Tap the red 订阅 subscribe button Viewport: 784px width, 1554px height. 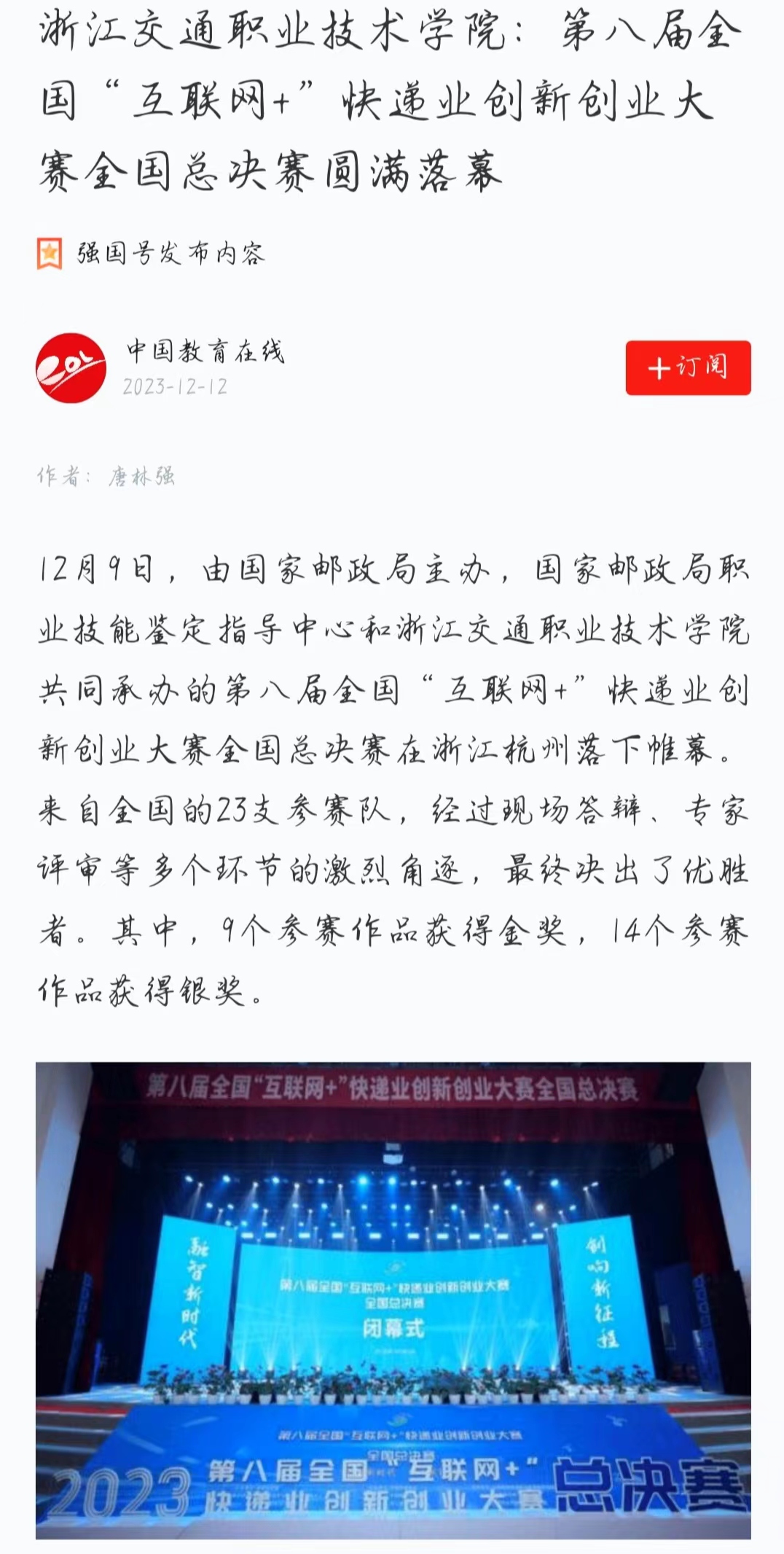(688, 367)
